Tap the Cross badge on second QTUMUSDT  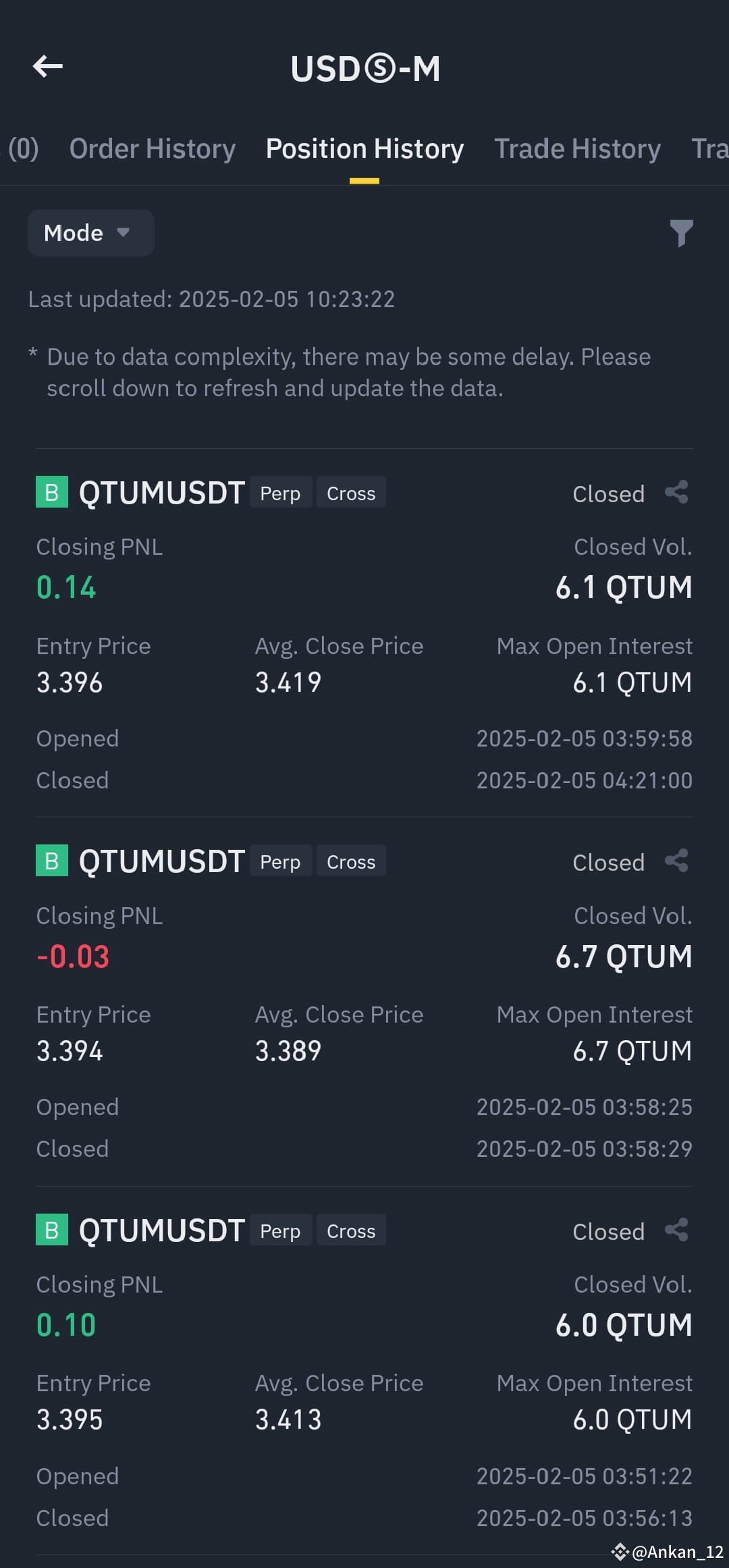click(350, 861)
